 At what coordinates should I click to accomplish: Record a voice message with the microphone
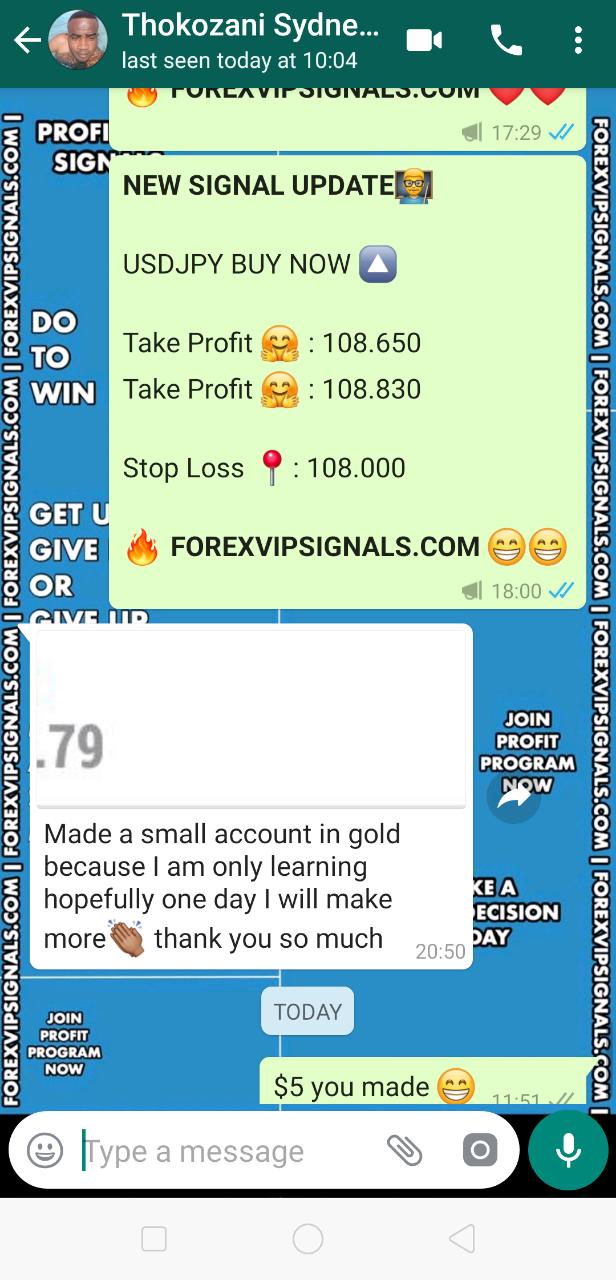[568, 1151]
